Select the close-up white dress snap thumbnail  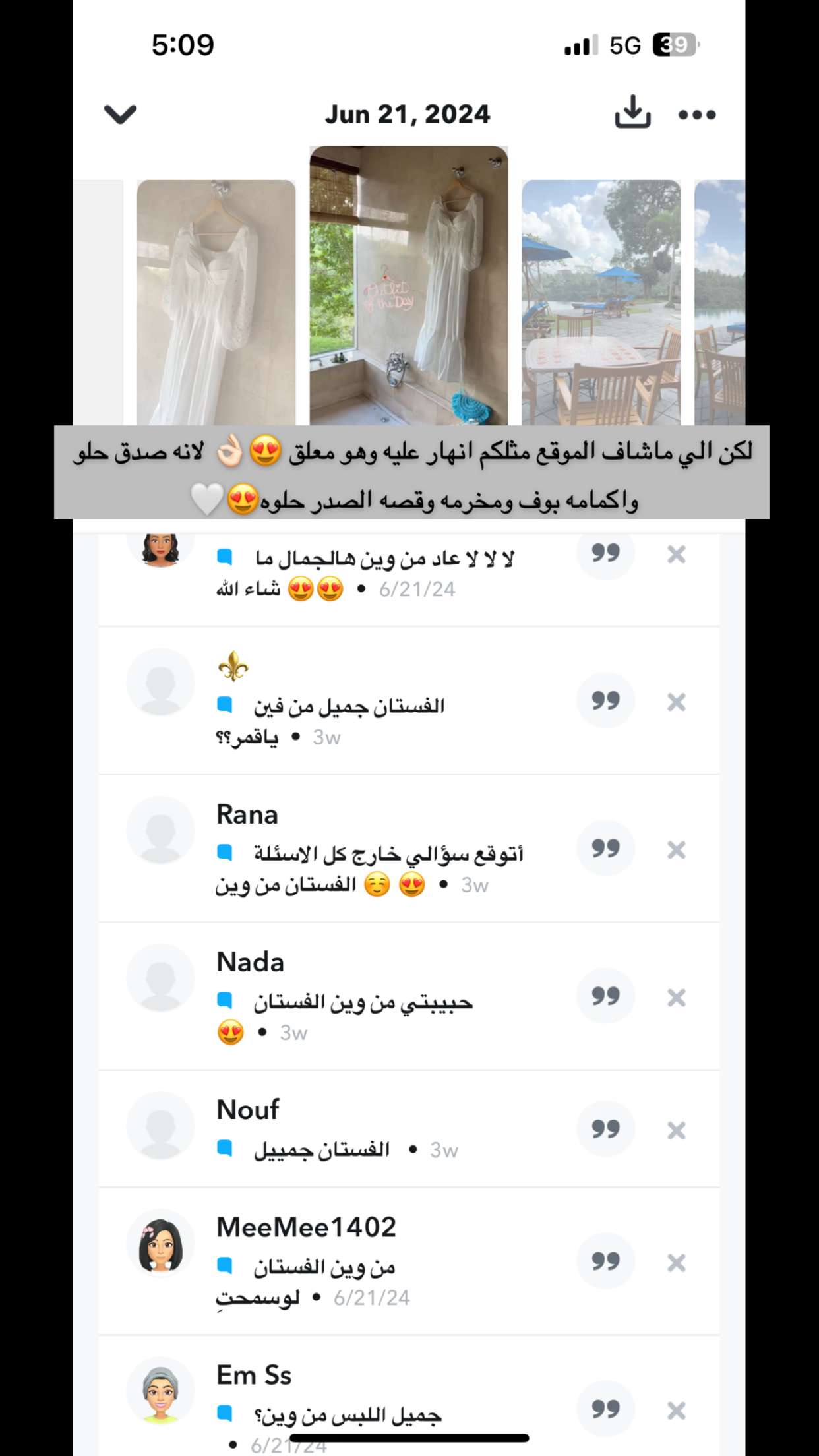(x=216, y=303)
